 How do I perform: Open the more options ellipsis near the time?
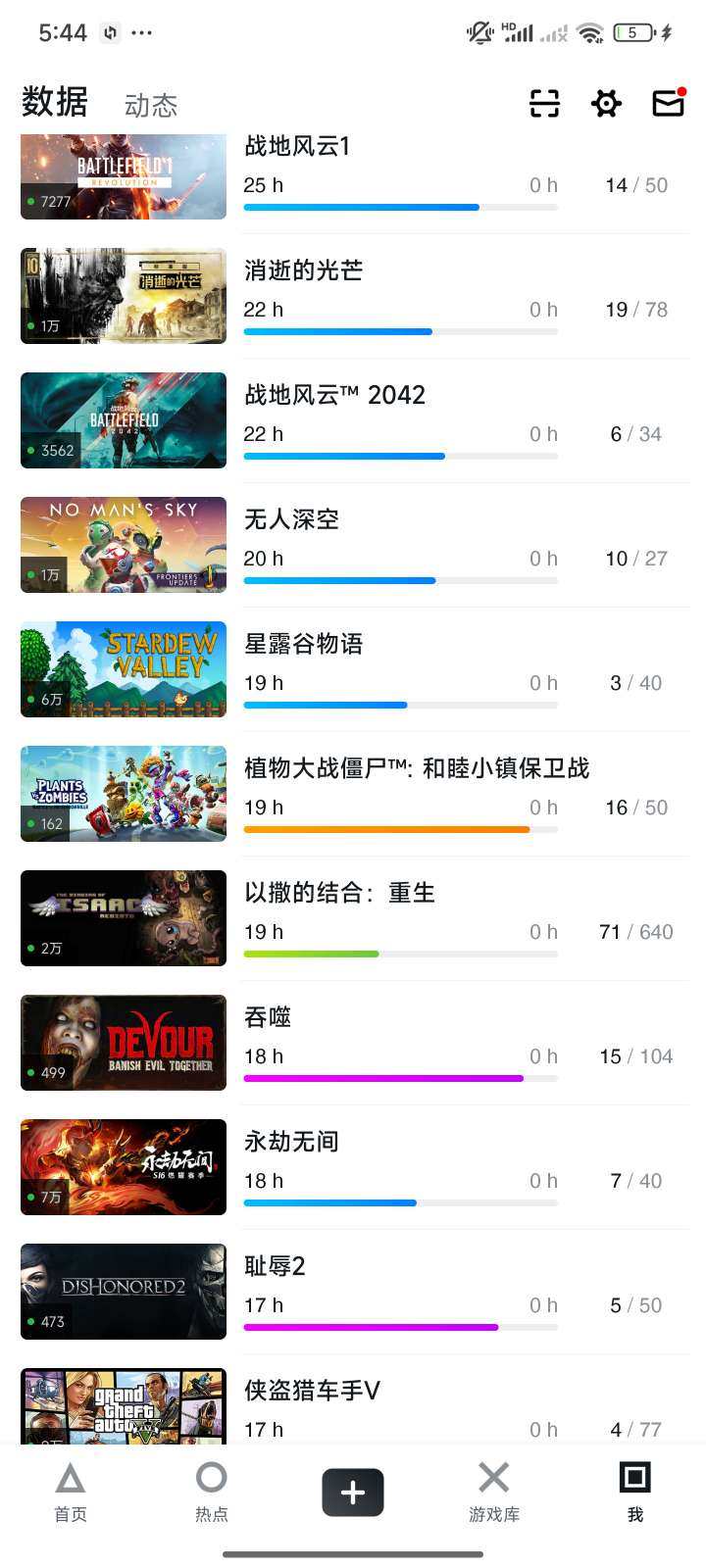[x=143, y=32]
